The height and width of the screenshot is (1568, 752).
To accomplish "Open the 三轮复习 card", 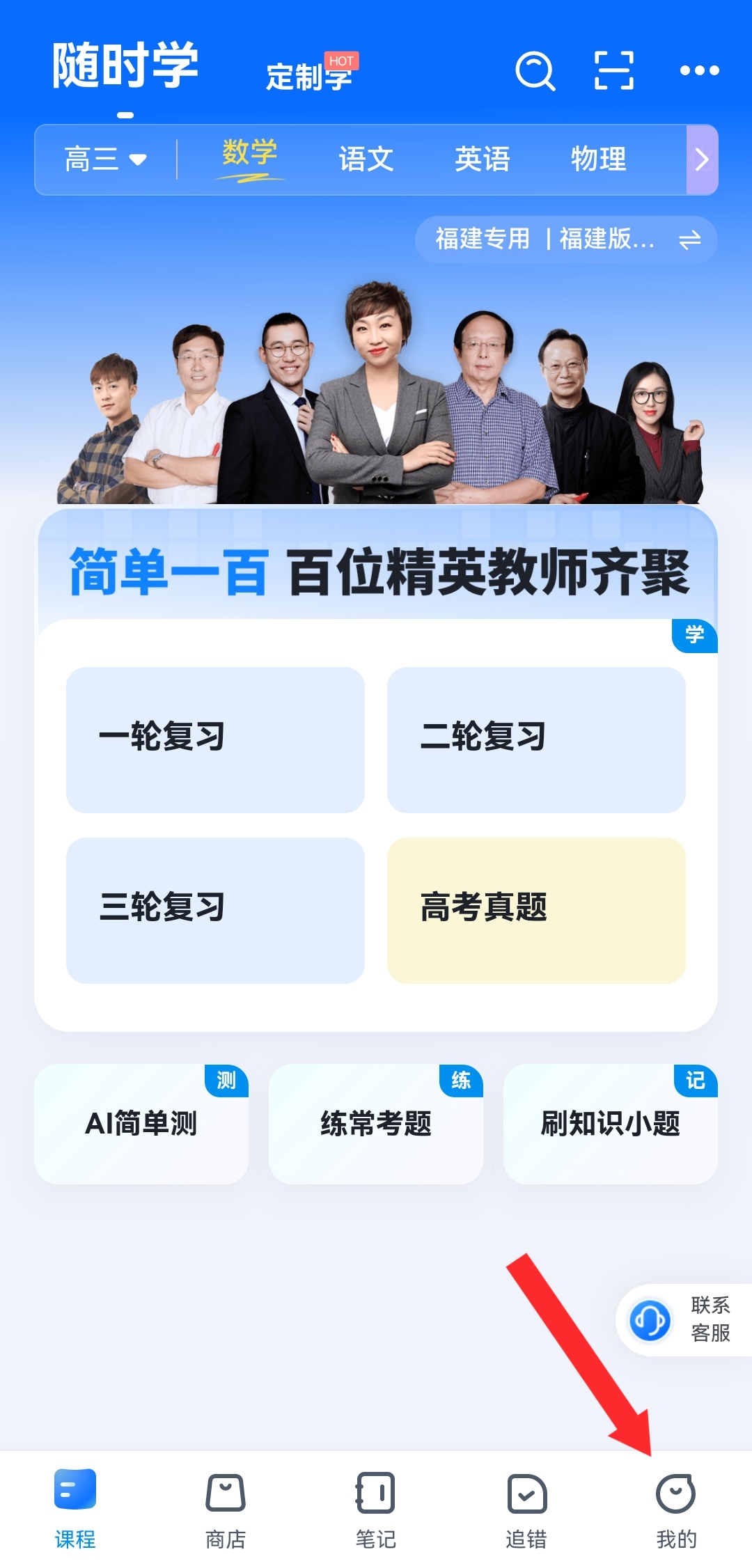I will tap(215, 910).
